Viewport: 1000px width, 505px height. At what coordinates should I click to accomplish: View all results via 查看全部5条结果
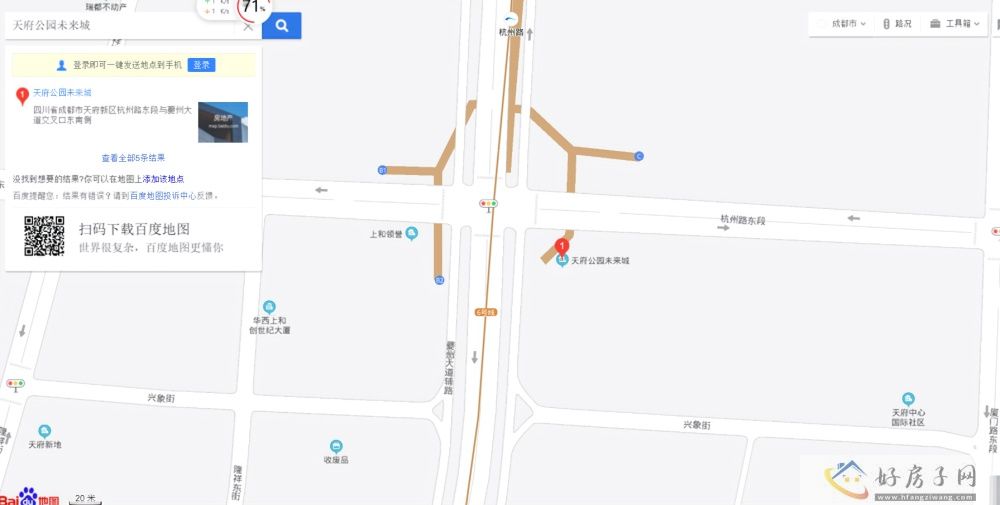click(x=133, y=158)
